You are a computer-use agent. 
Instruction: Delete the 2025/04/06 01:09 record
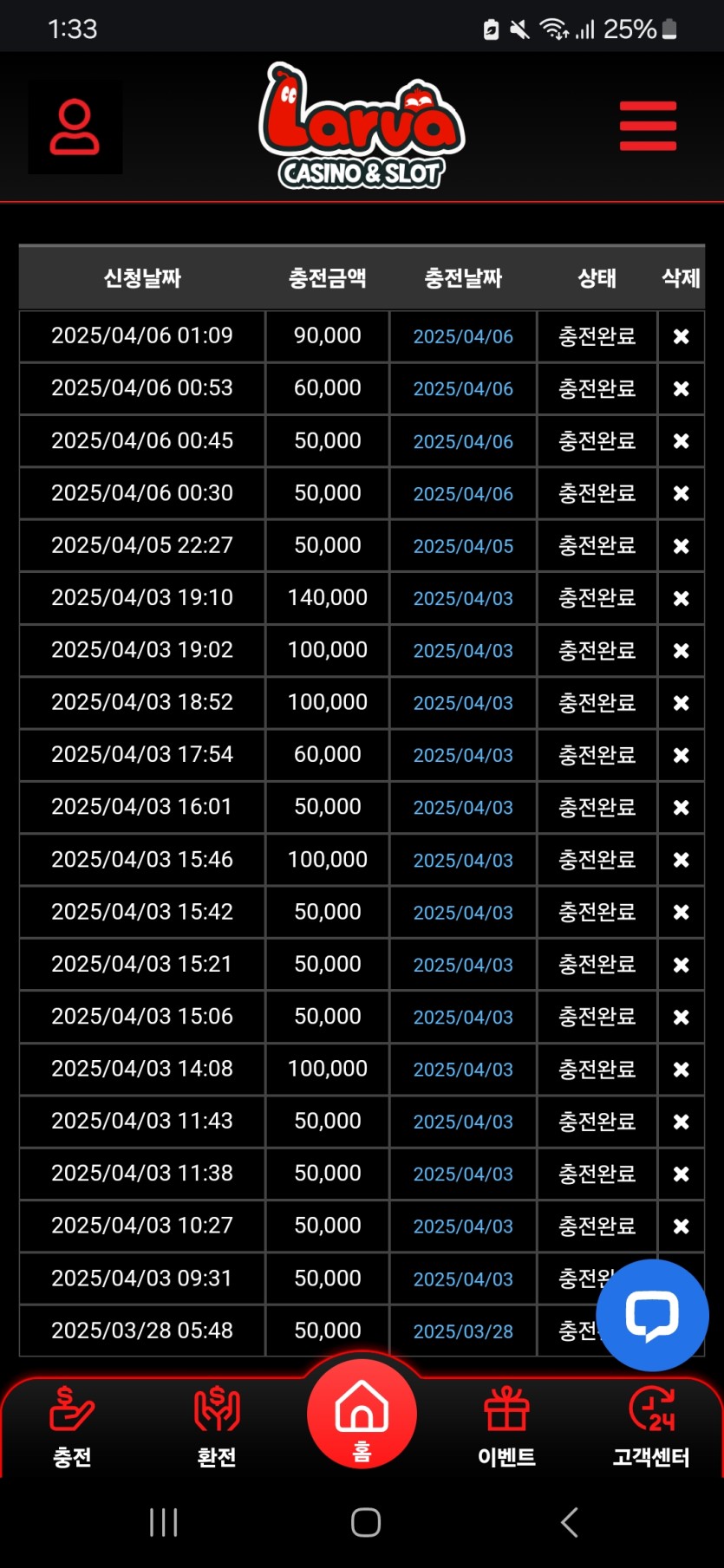(x=682, y=336)
